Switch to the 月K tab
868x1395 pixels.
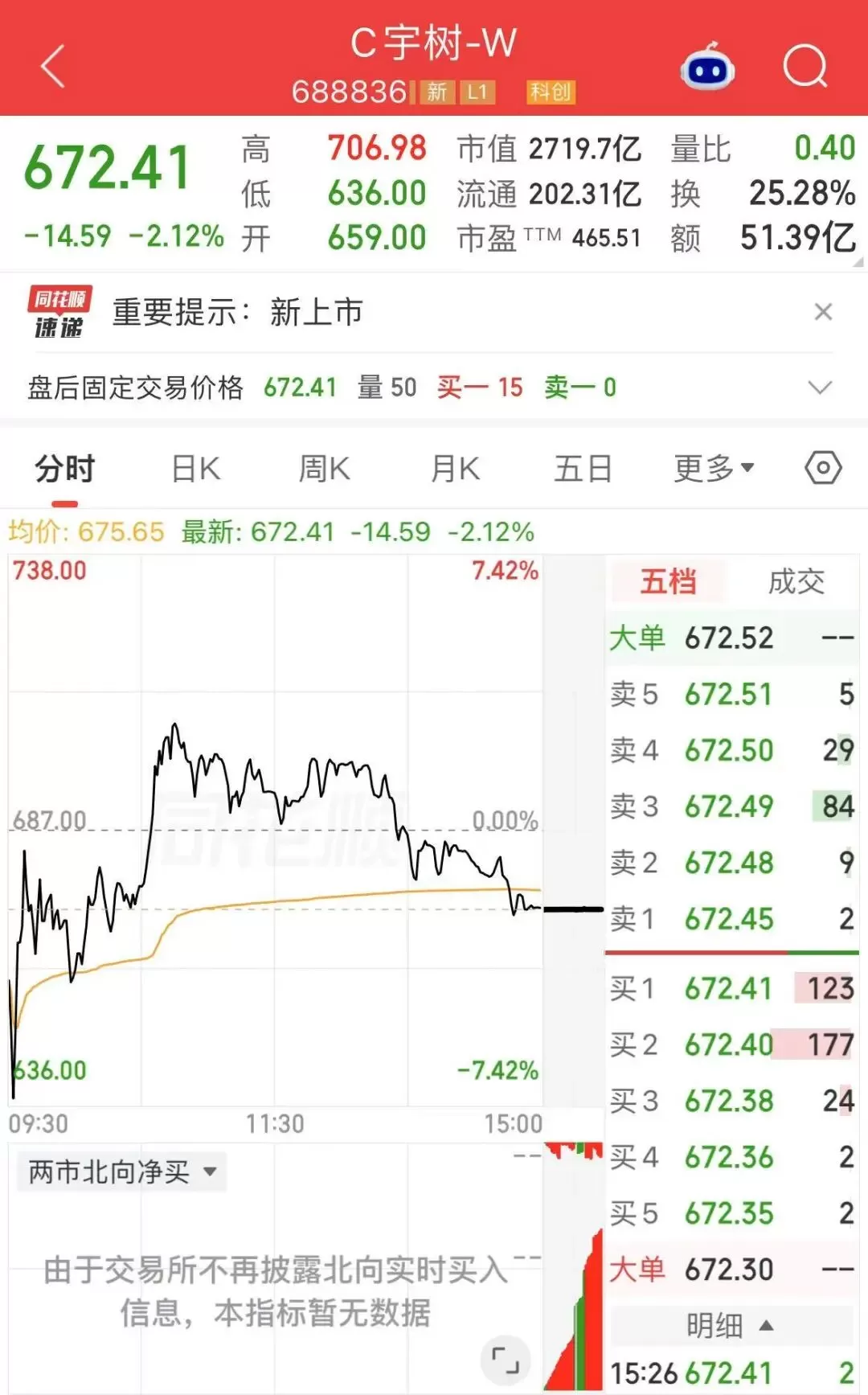(x=455, y=469)
